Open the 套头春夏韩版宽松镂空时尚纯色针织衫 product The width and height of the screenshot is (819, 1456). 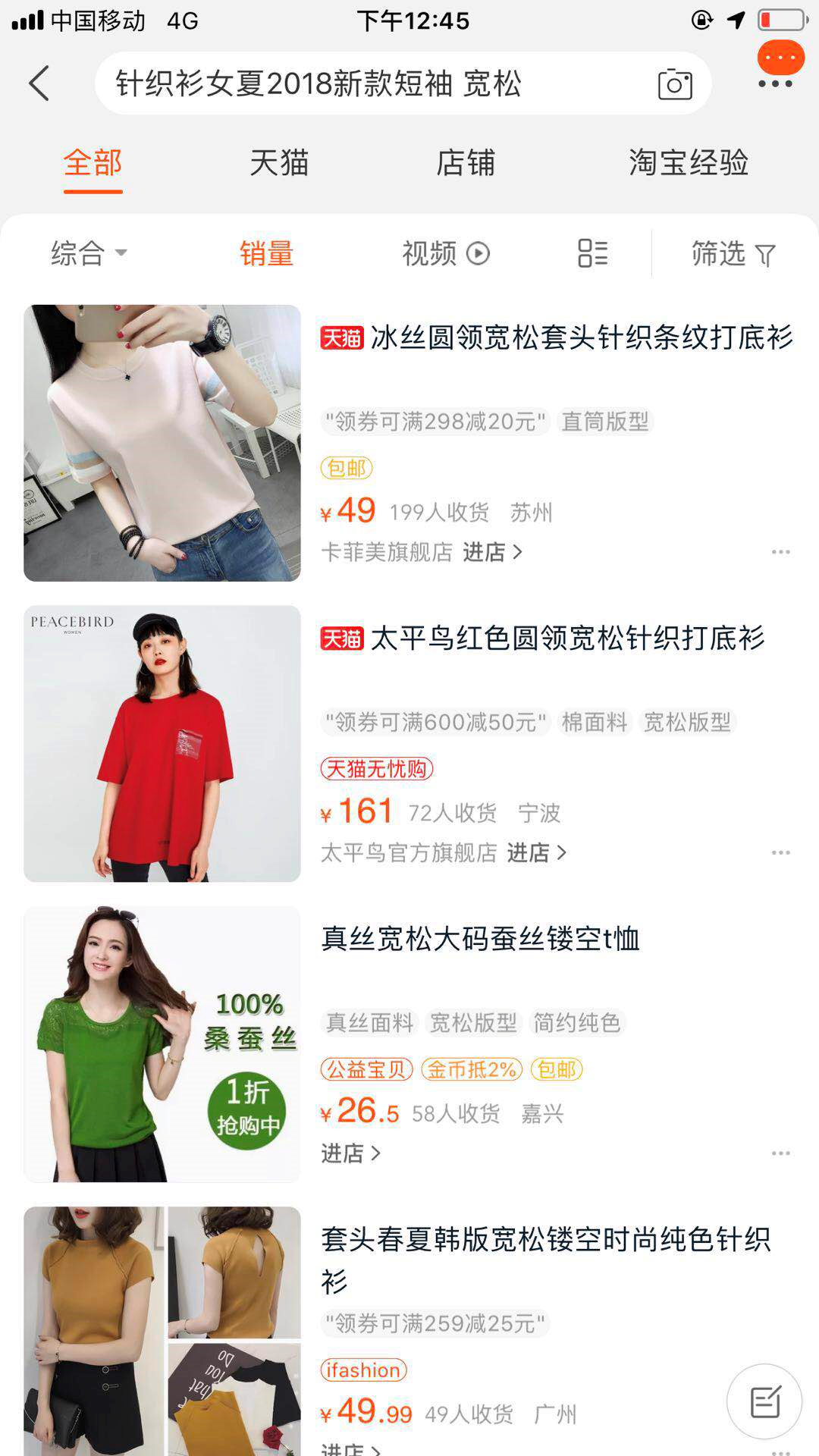544,1241
